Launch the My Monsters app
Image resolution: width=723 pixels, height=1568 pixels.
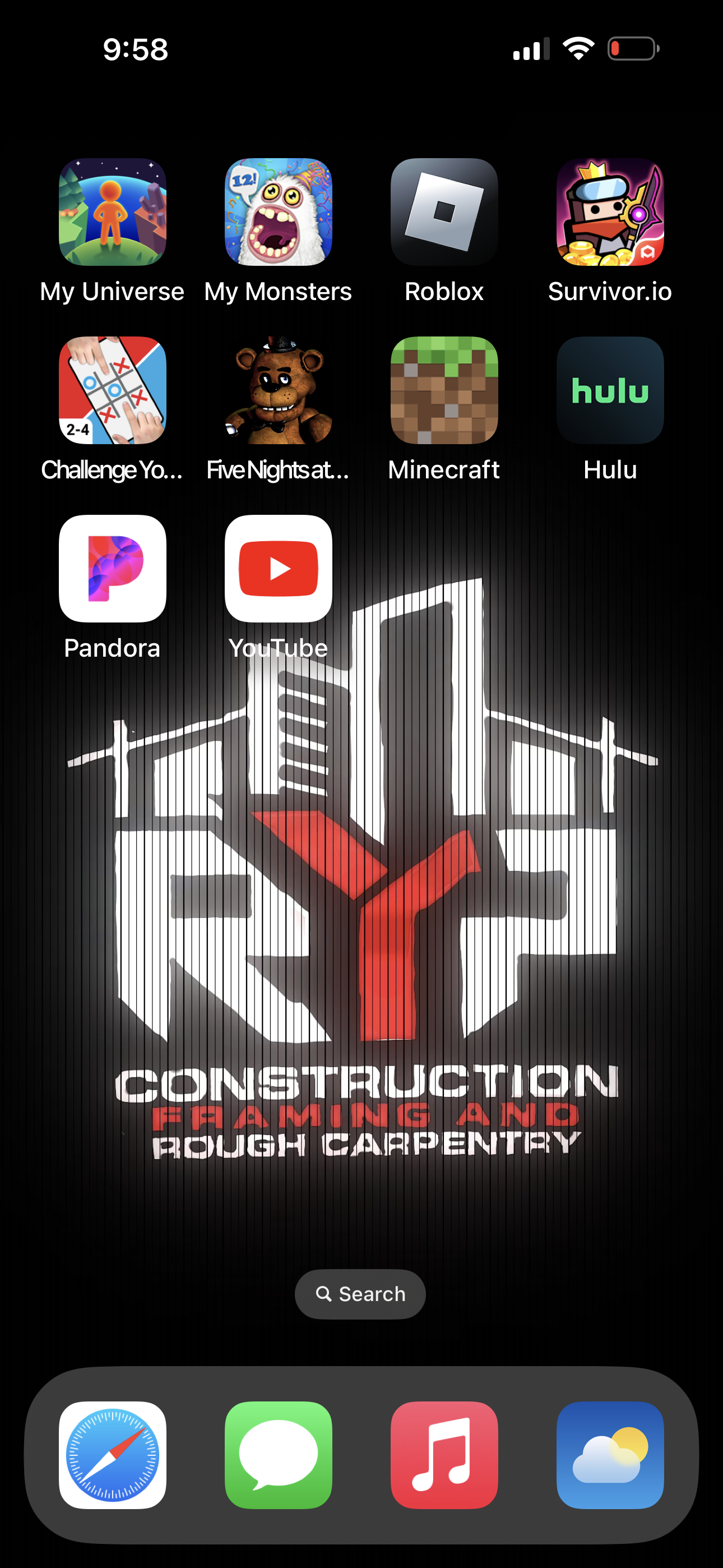coord(278,212)
